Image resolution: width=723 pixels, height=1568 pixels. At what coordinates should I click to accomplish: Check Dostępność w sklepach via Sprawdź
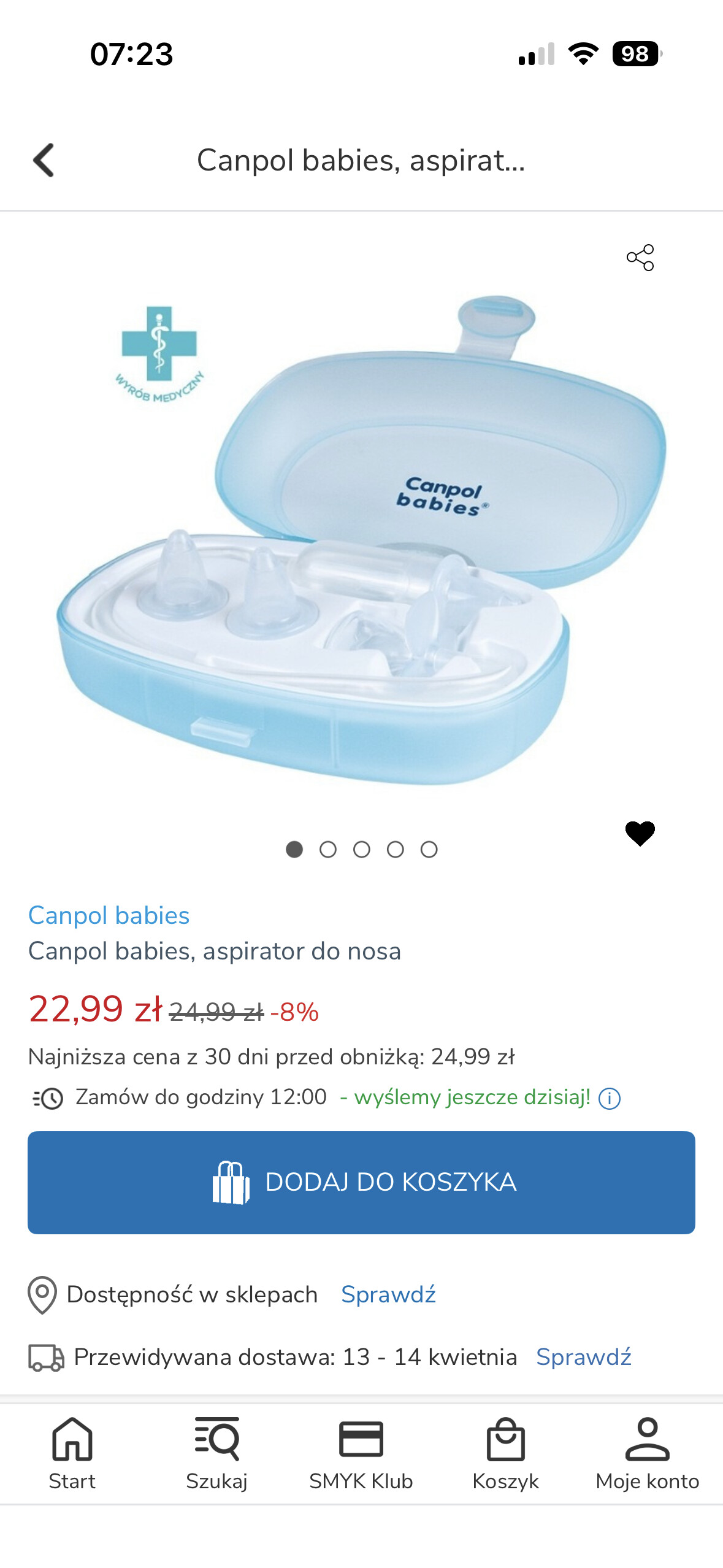[x=388, y=1294]
